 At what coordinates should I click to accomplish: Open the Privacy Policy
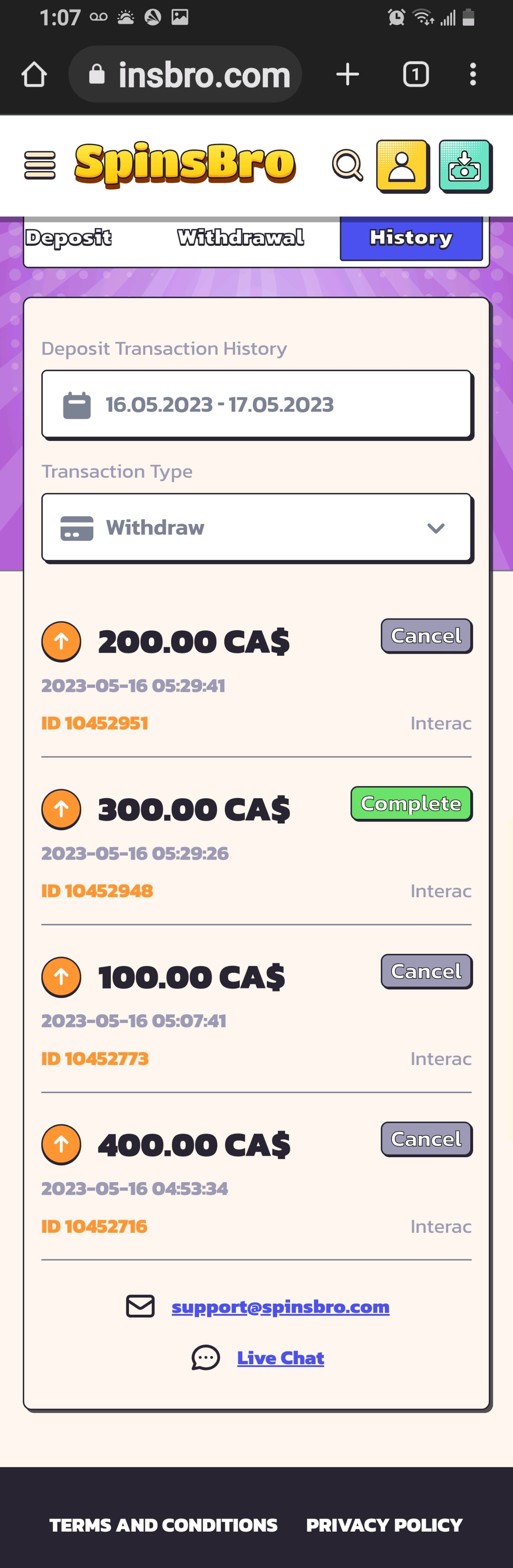coord(384,1525)
